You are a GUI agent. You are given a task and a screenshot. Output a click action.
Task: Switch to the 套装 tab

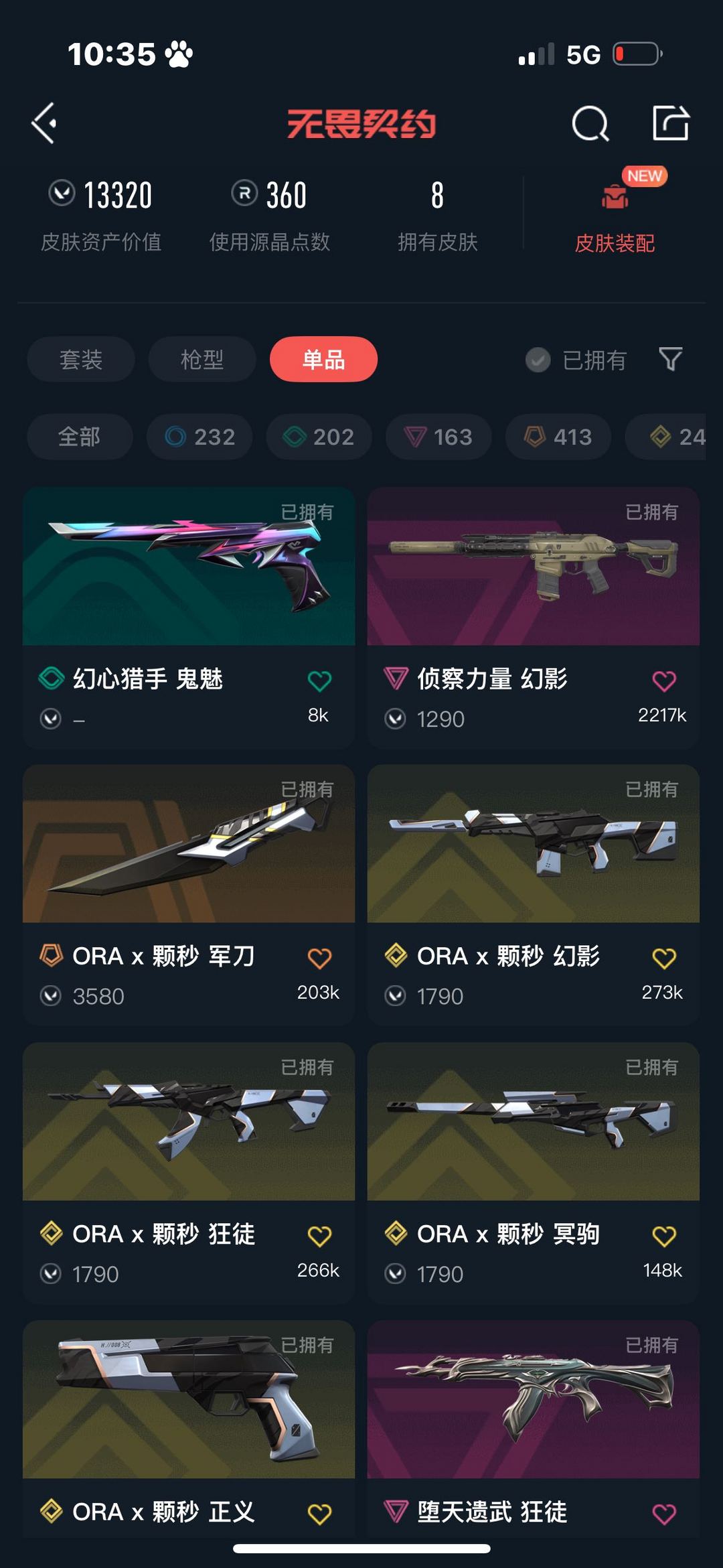click(x=81, y=360)
